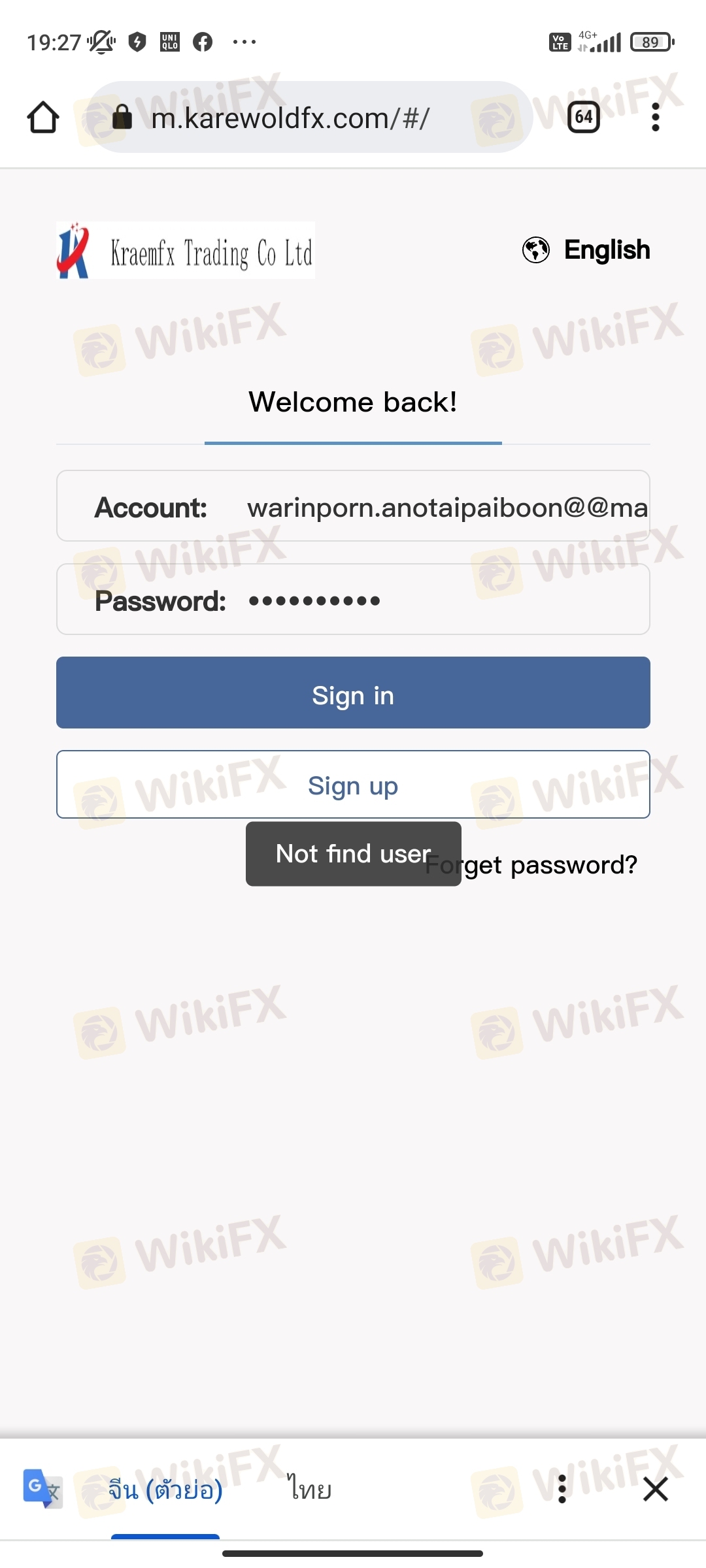
Task: Select the Chinese (Simplified) translate tab
Action: click(x=165, y=1490)
